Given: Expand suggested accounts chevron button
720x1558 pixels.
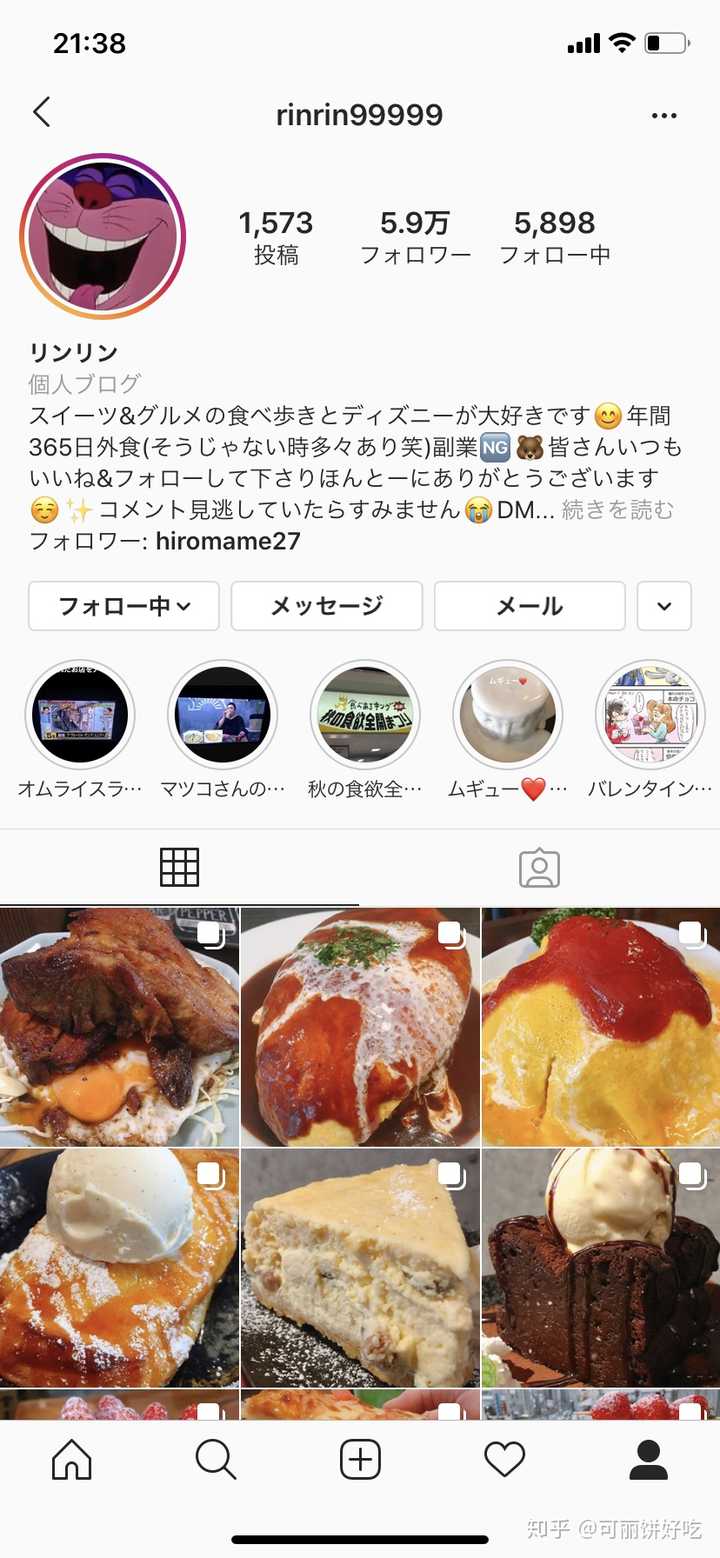Looking at the screenshot, I should click(x=664, y=606).
